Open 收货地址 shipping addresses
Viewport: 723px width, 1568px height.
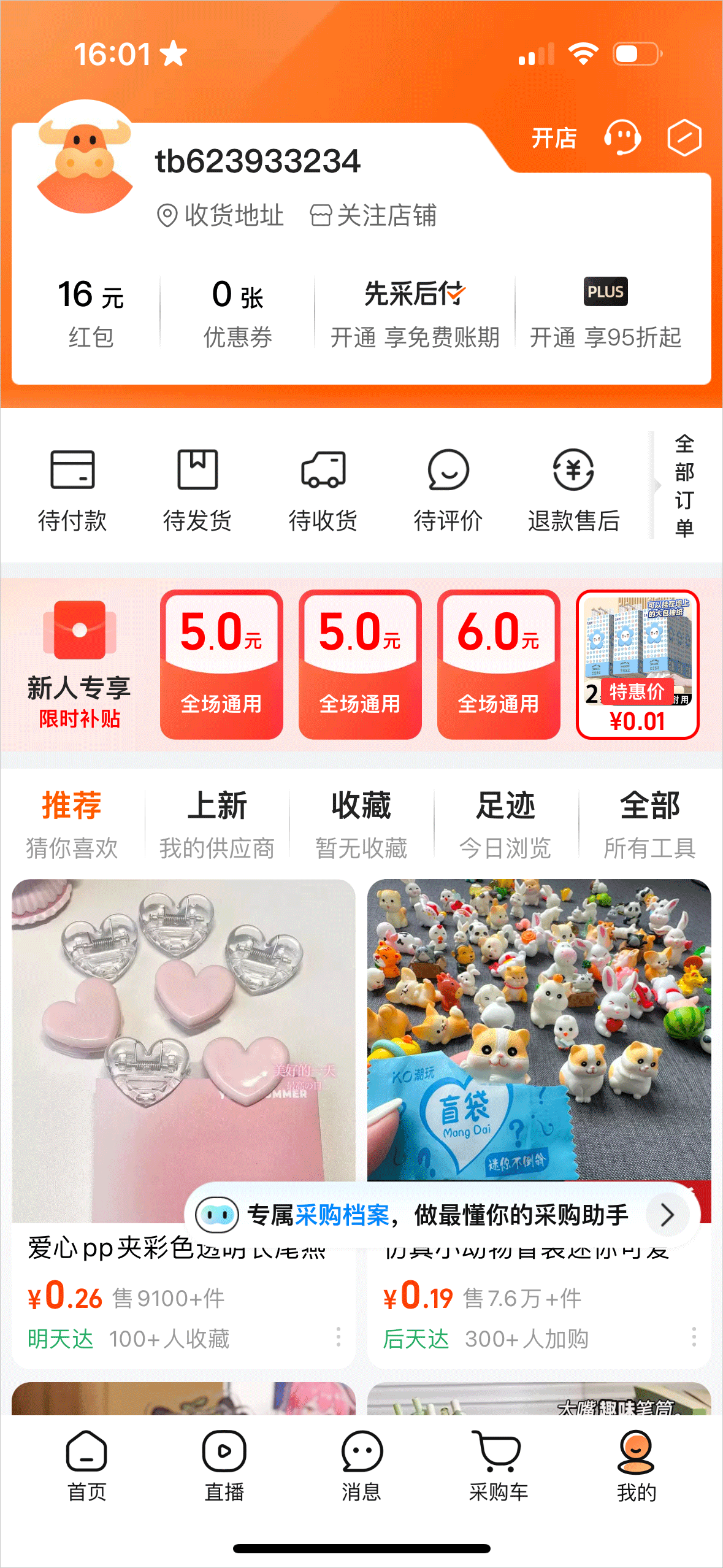pyautogui.click(x=221, y=215)
